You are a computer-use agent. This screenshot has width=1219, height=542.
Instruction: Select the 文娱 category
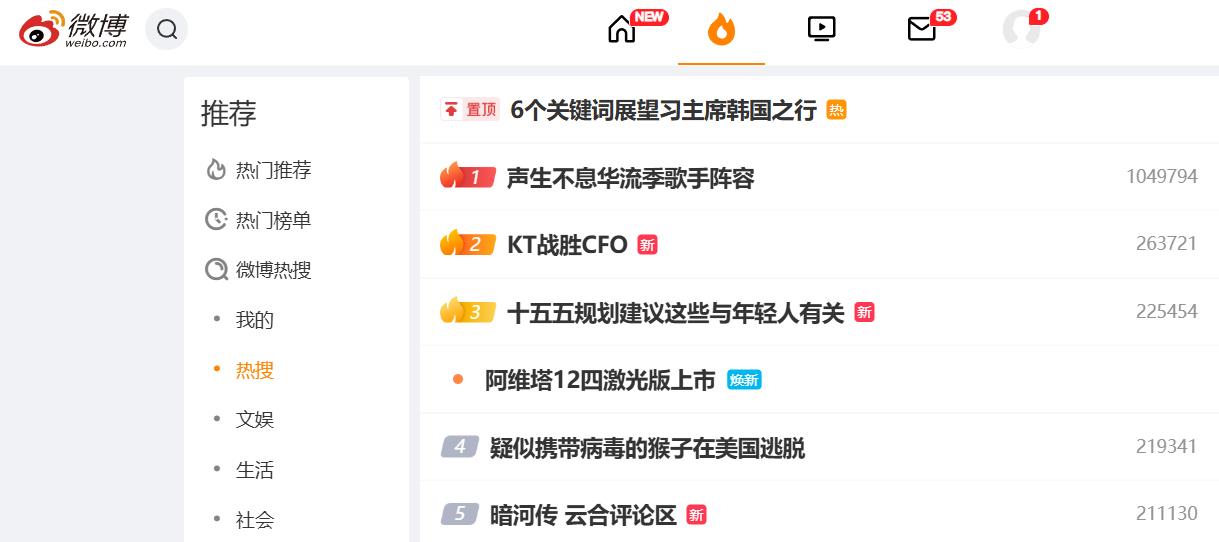pyautogui.click(x=254, y=420)
